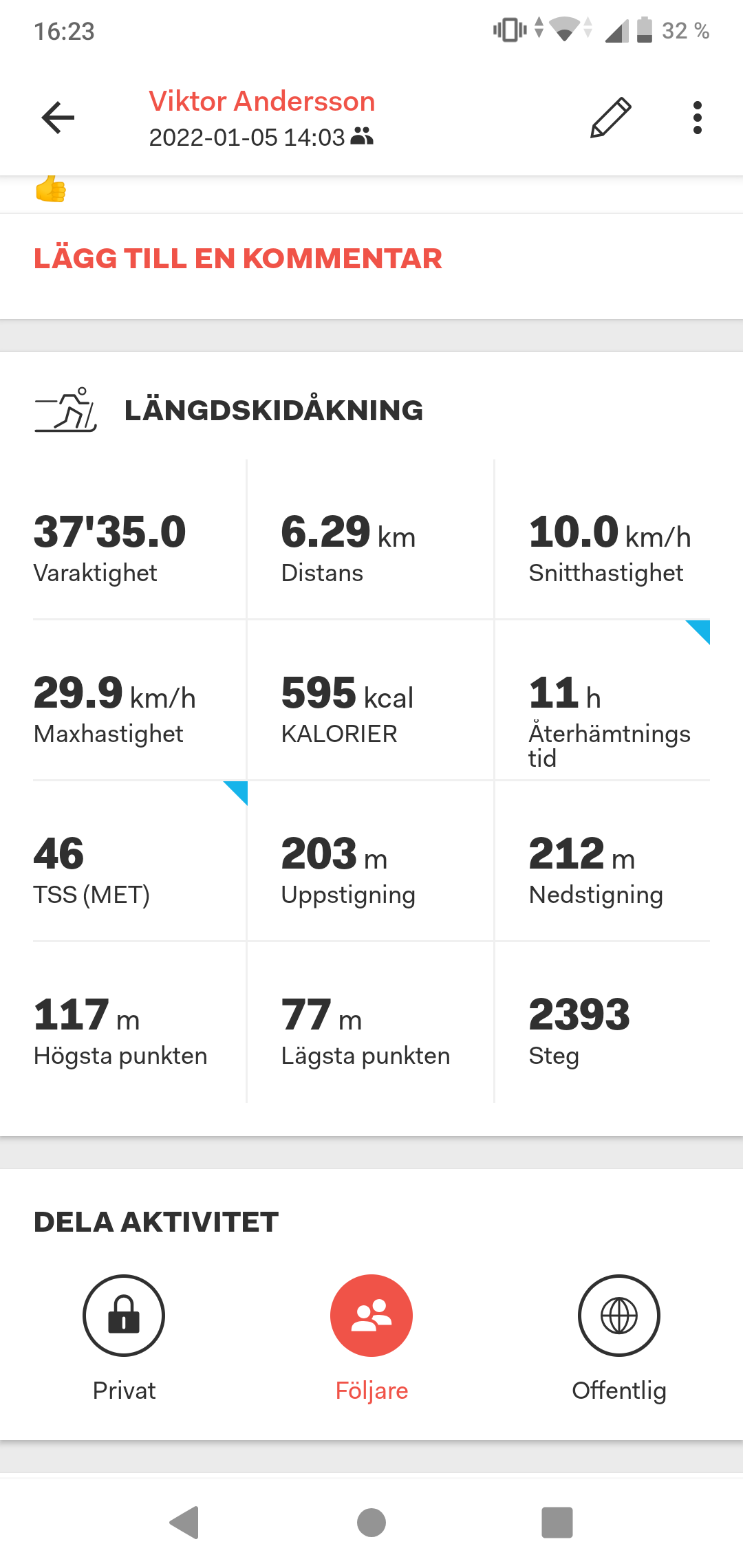This screenshot has width=743, height=1568.
Task: Open recent apps with the square button
Action: pos(557,1523)
